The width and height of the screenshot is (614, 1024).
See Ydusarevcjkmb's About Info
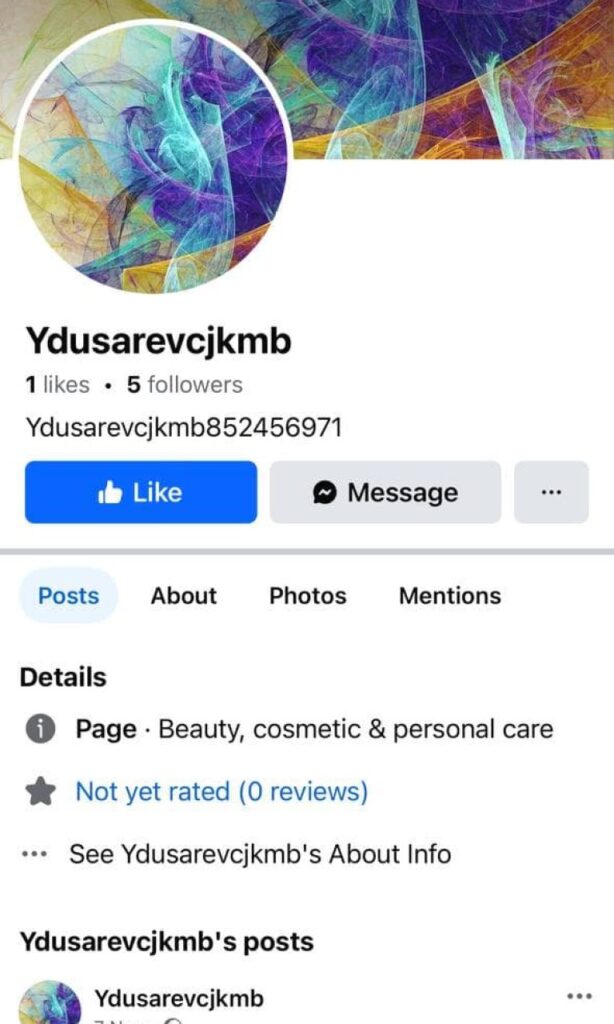click(x=259, y=854)
